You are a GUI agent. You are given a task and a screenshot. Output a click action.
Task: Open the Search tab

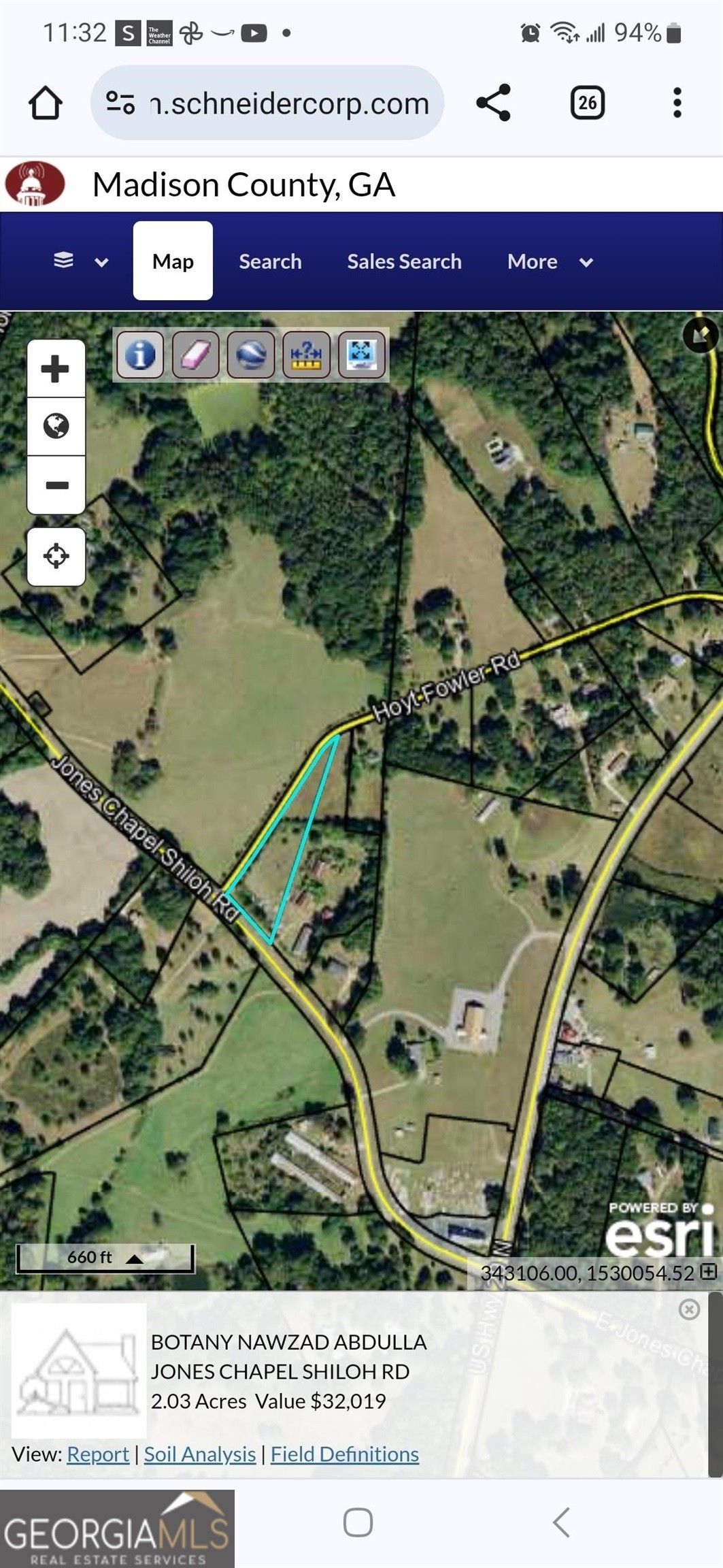(x=269, y=261)
